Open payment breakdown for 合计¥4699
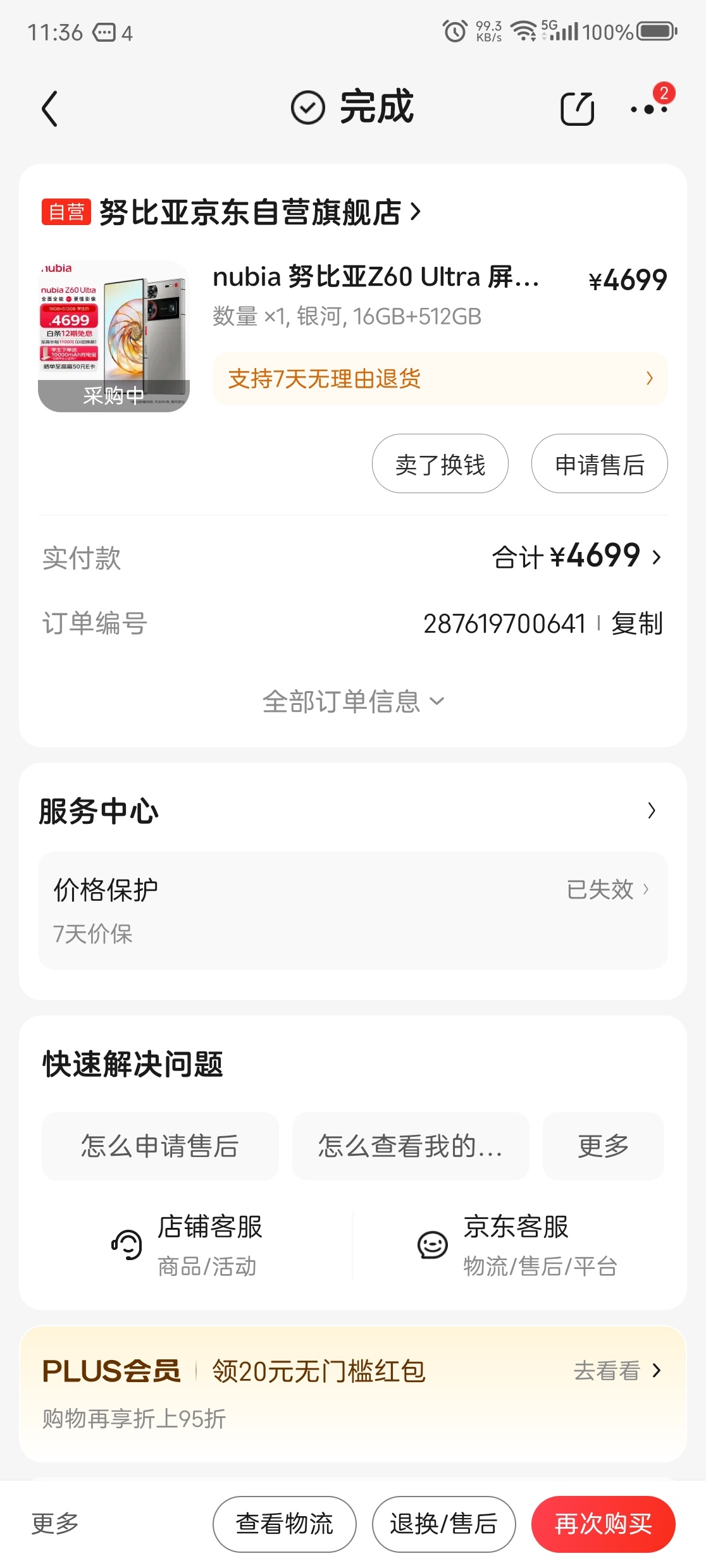This screenshot has width=706, height=1568. [x=577, y=557]
